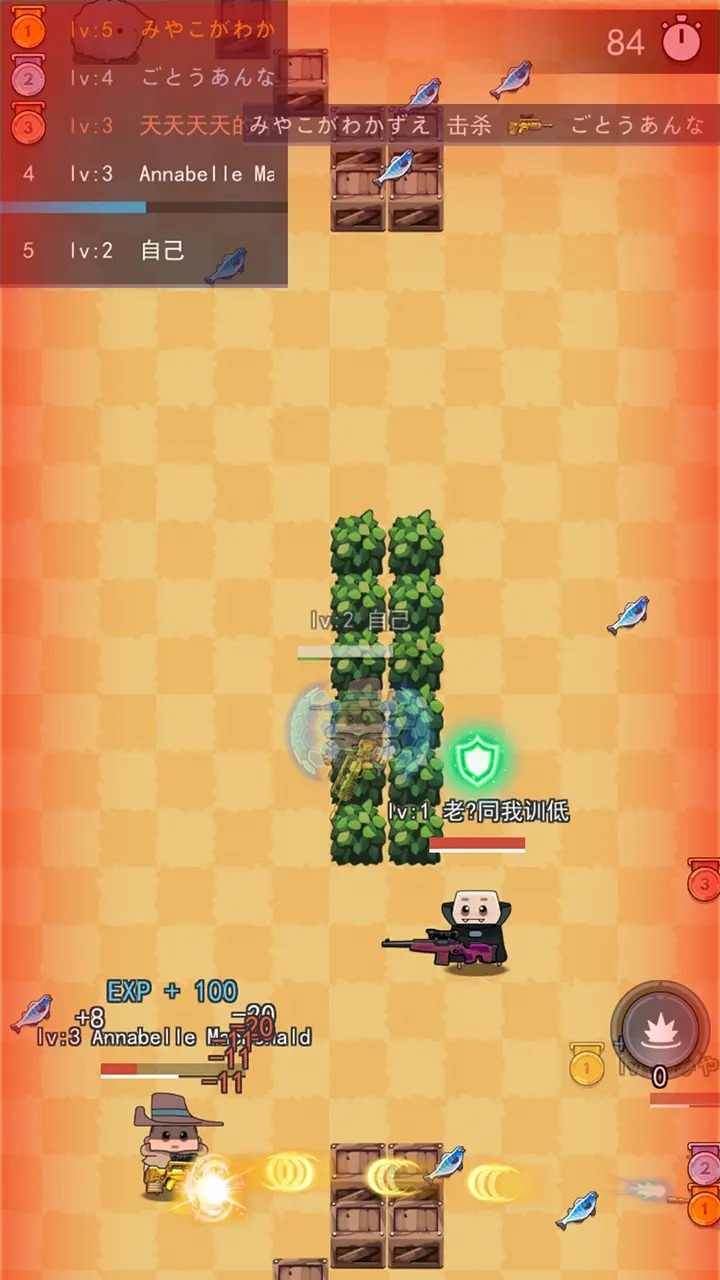
Task: Tap the +0 medal counter under the skill button
Action: (661, 1078)
